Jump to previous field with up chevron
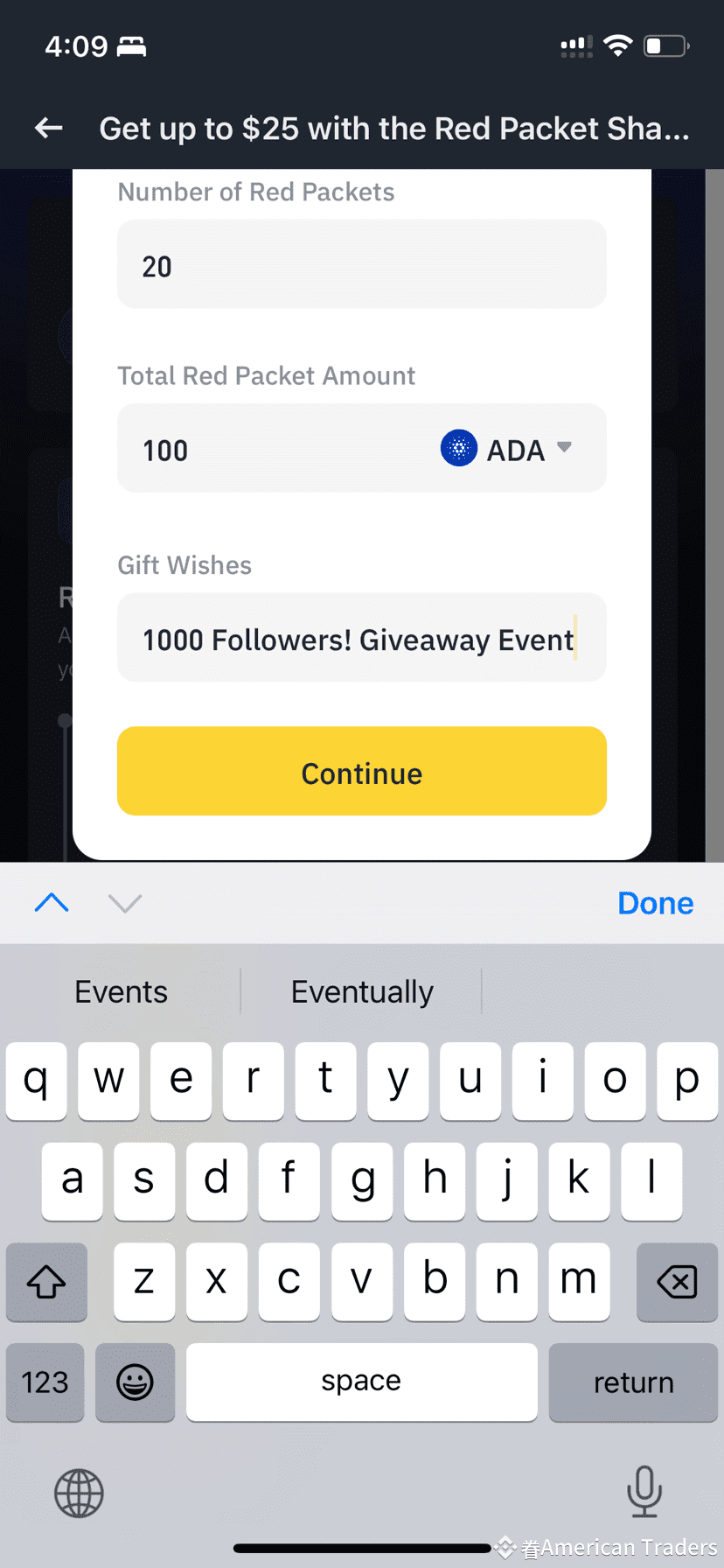Image resolution: width=724 pixels, height=1568 pixels. pos(52,902)
